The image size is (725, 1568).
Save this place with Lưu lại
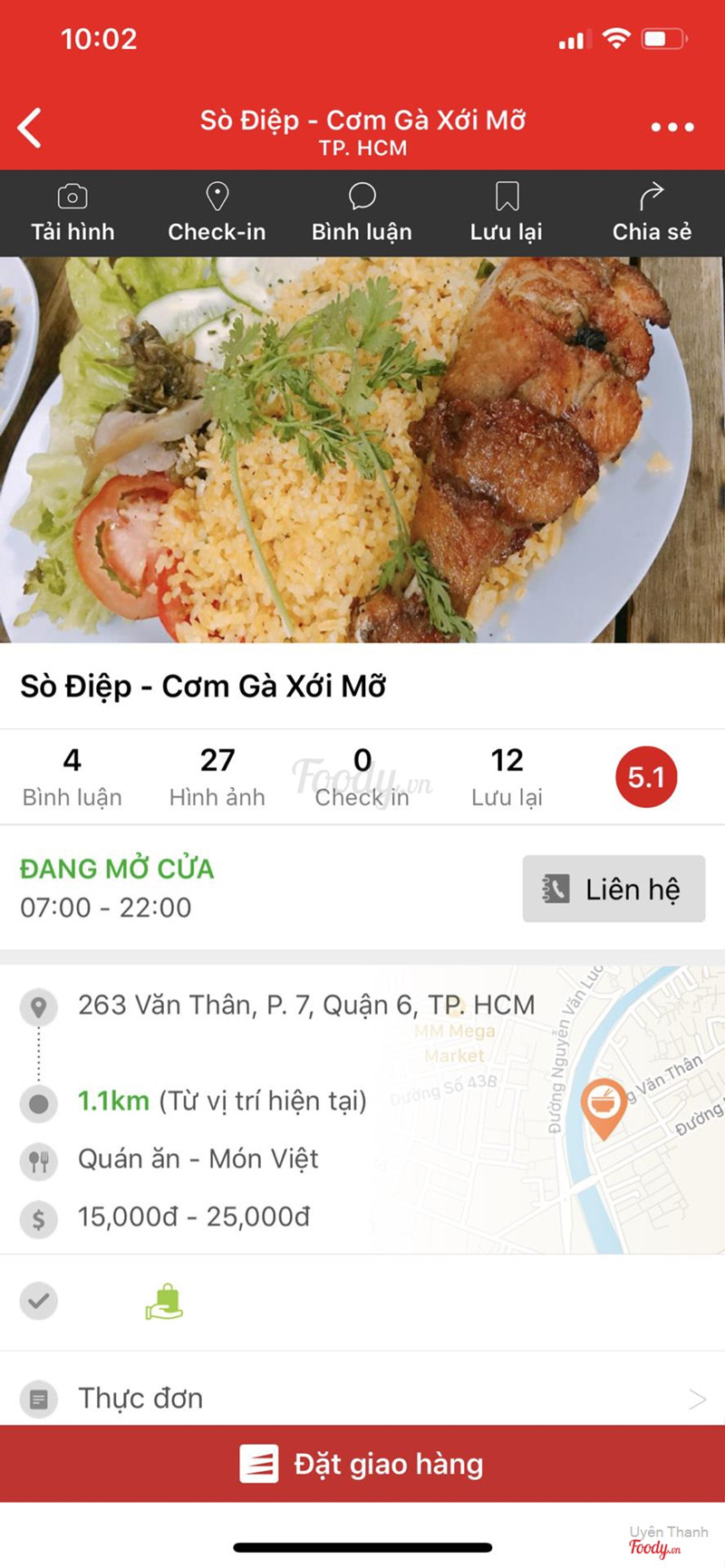[507, 214]
